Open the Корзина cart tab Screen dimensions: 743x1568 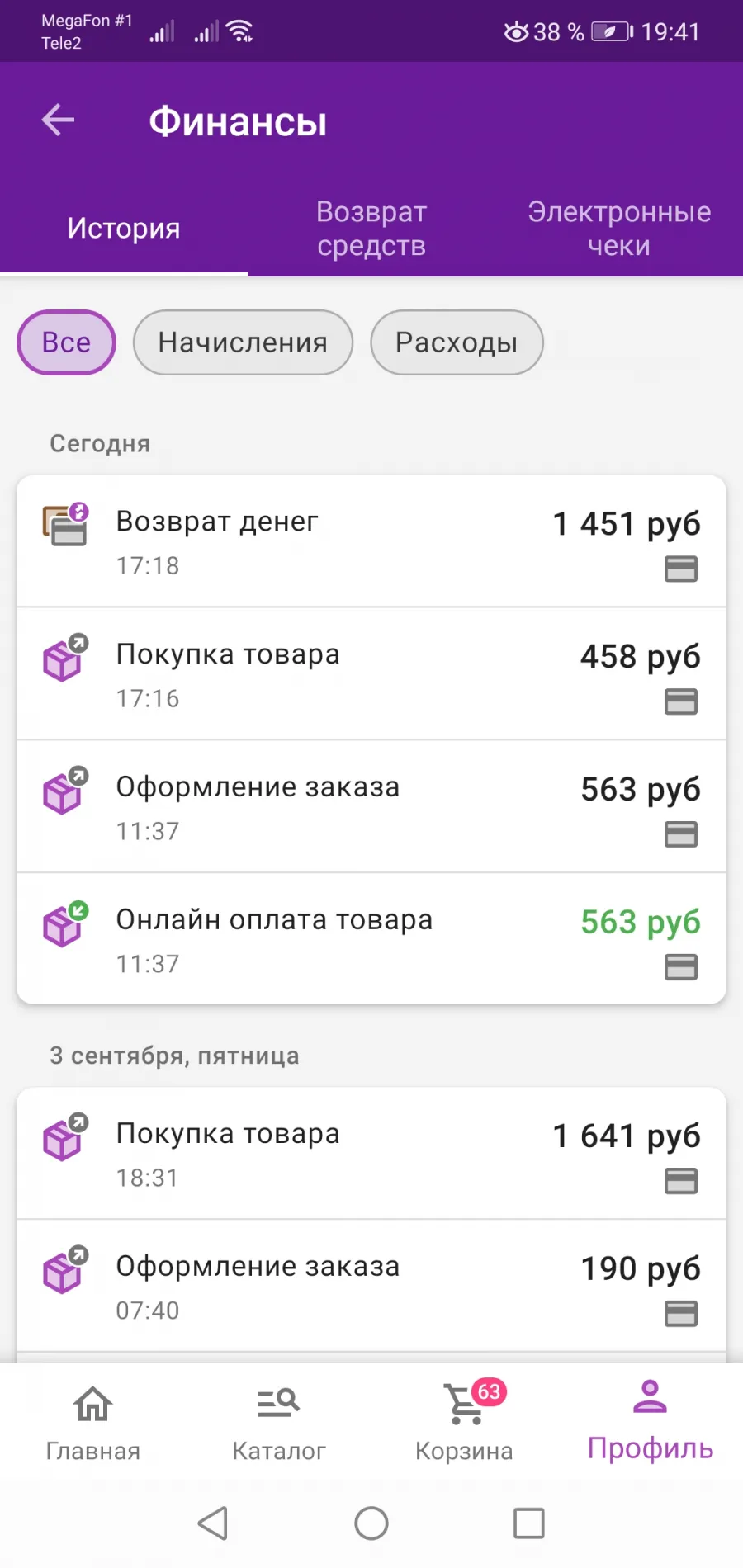(x=464, y=1422)
